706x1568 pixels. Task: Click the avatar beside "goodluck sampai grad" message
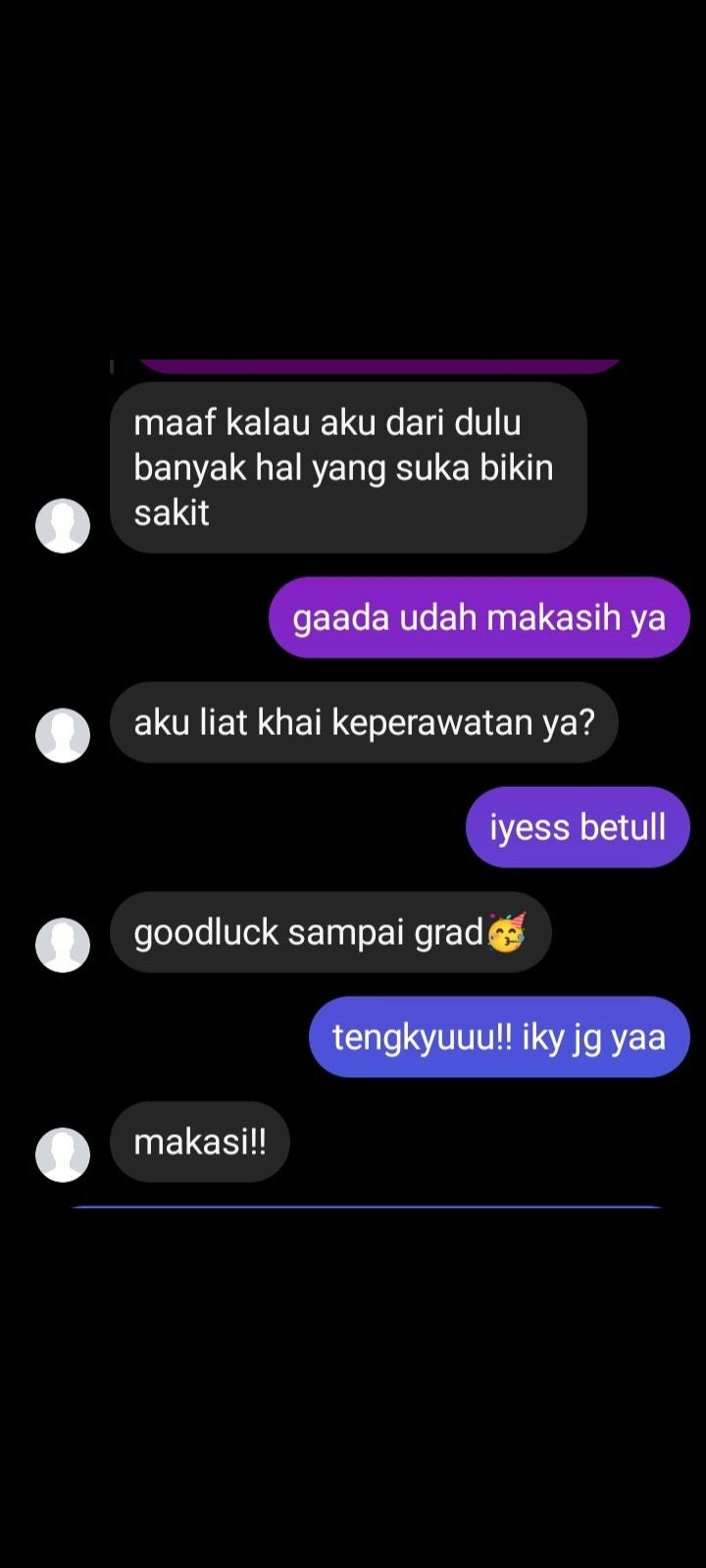[x=63, y=944]
